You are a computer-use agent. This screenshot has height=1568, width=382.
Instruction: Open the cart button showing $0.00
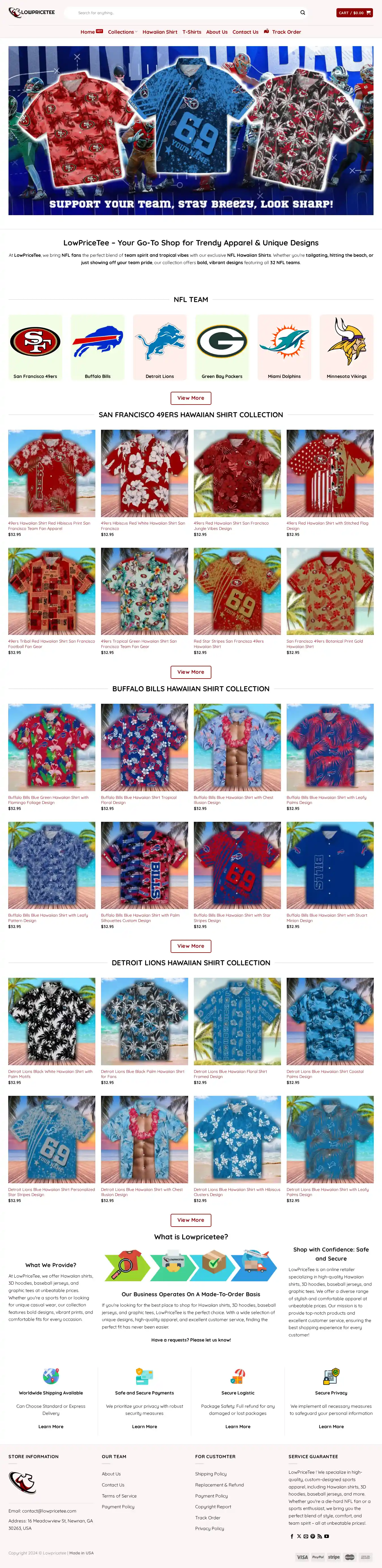[x=354, y=13]
